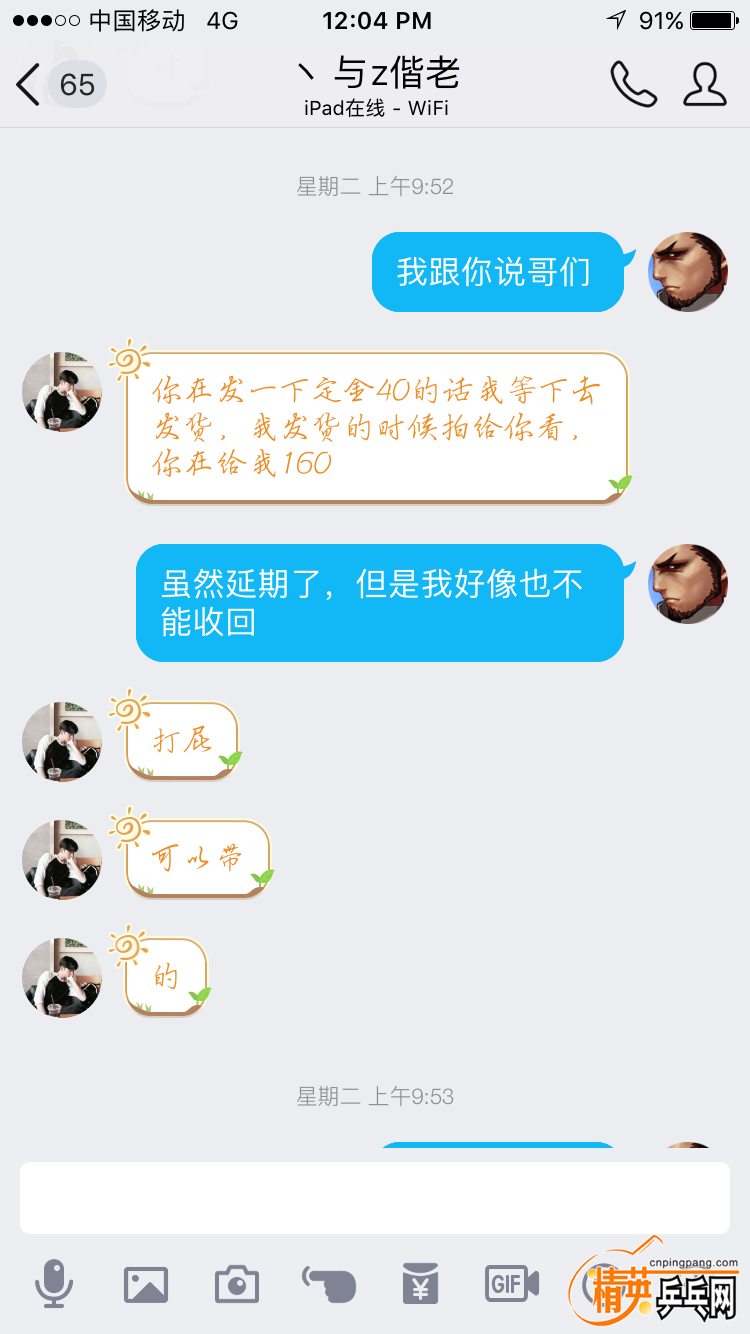This screenshot has width=750, height=1334.
Task: Start a voice call with this contact
Action: coord(633,85)
